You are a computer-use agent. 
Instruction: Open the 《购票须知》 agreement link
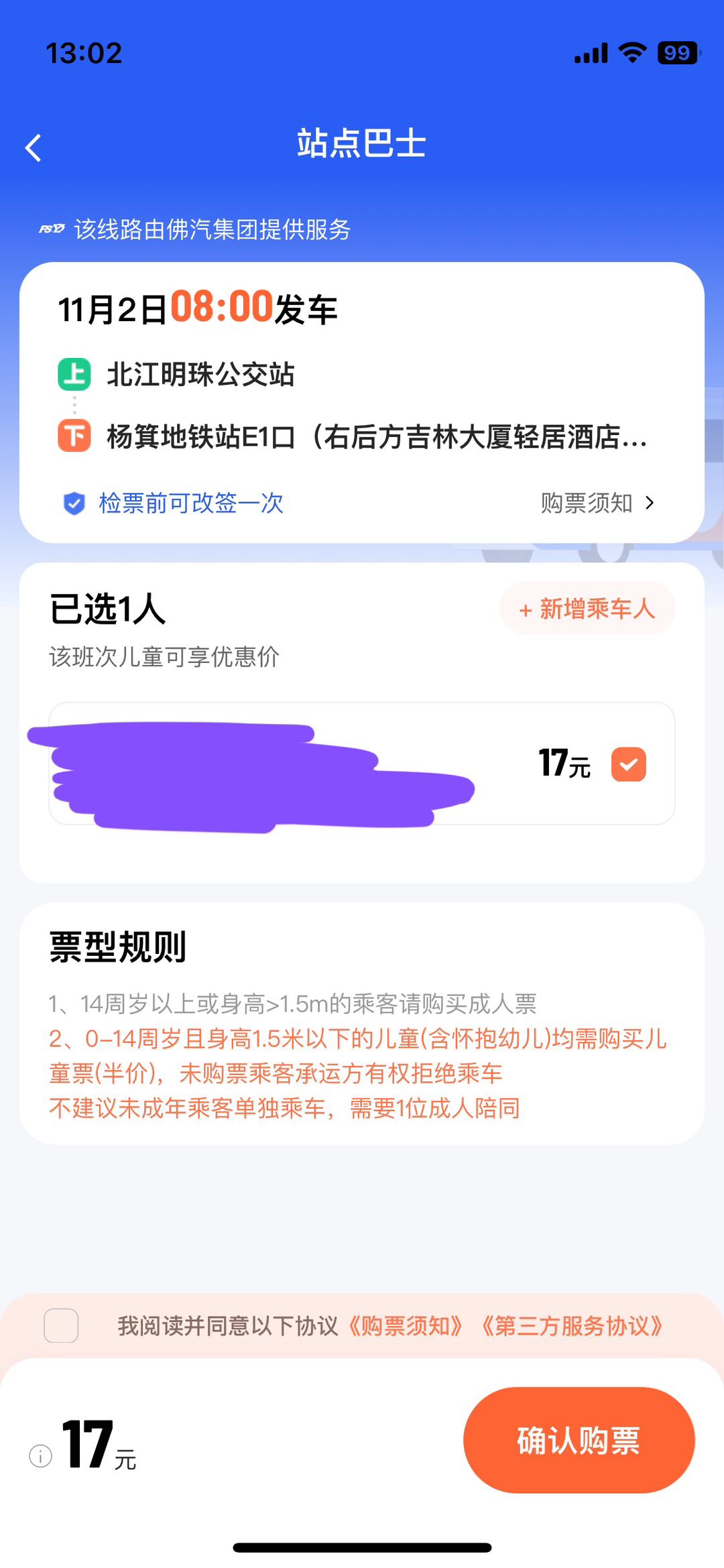coord(406,1325)
